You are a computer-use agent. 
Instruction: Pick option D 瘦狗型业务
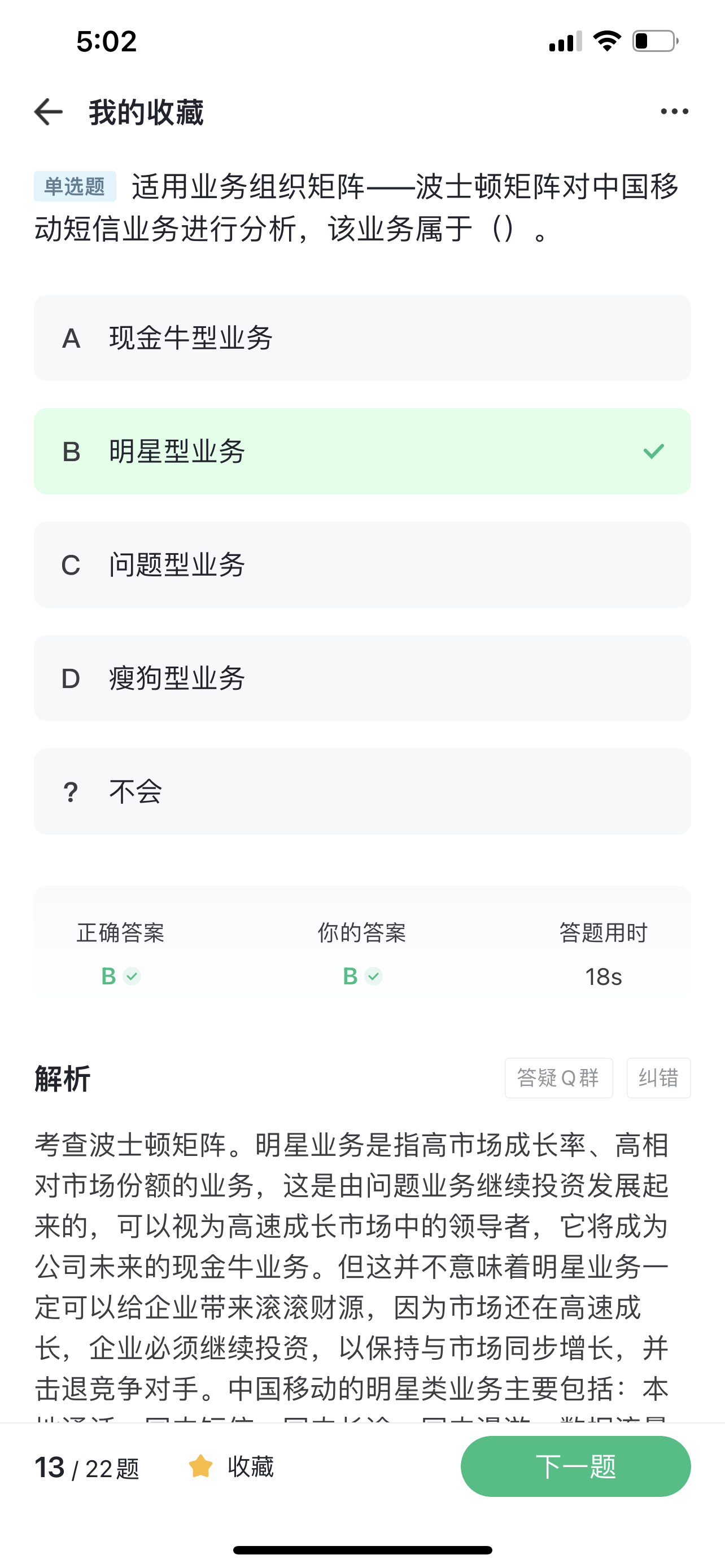[x=362, y=678]
